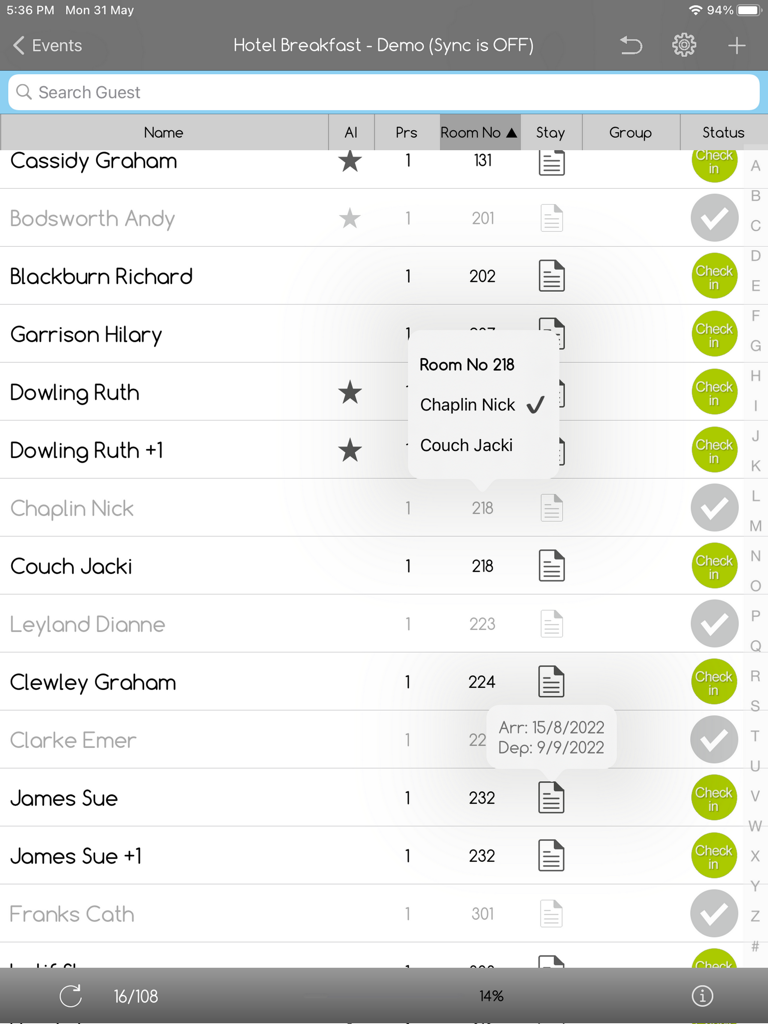This screenshot has height=1024, width=768.
Task: Open the Group column header
Action: (631, 132)
